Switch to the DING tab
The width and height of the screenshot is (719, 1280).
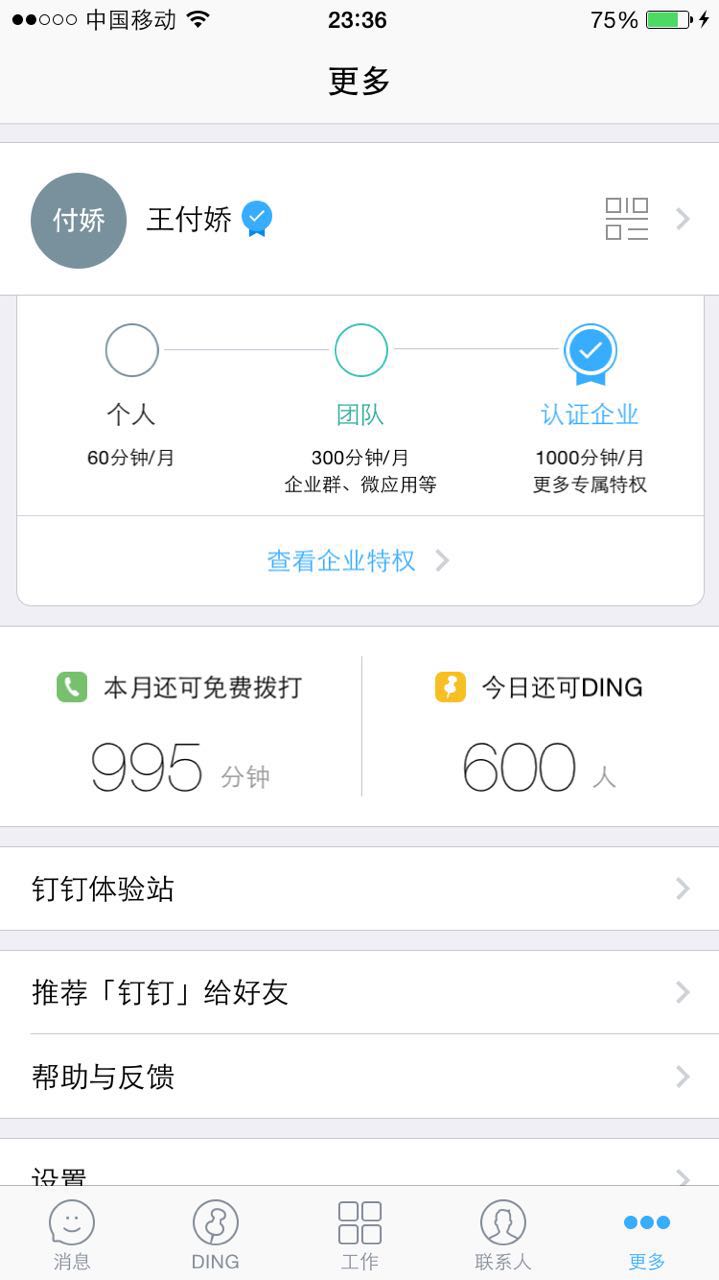pos(215,1235)
